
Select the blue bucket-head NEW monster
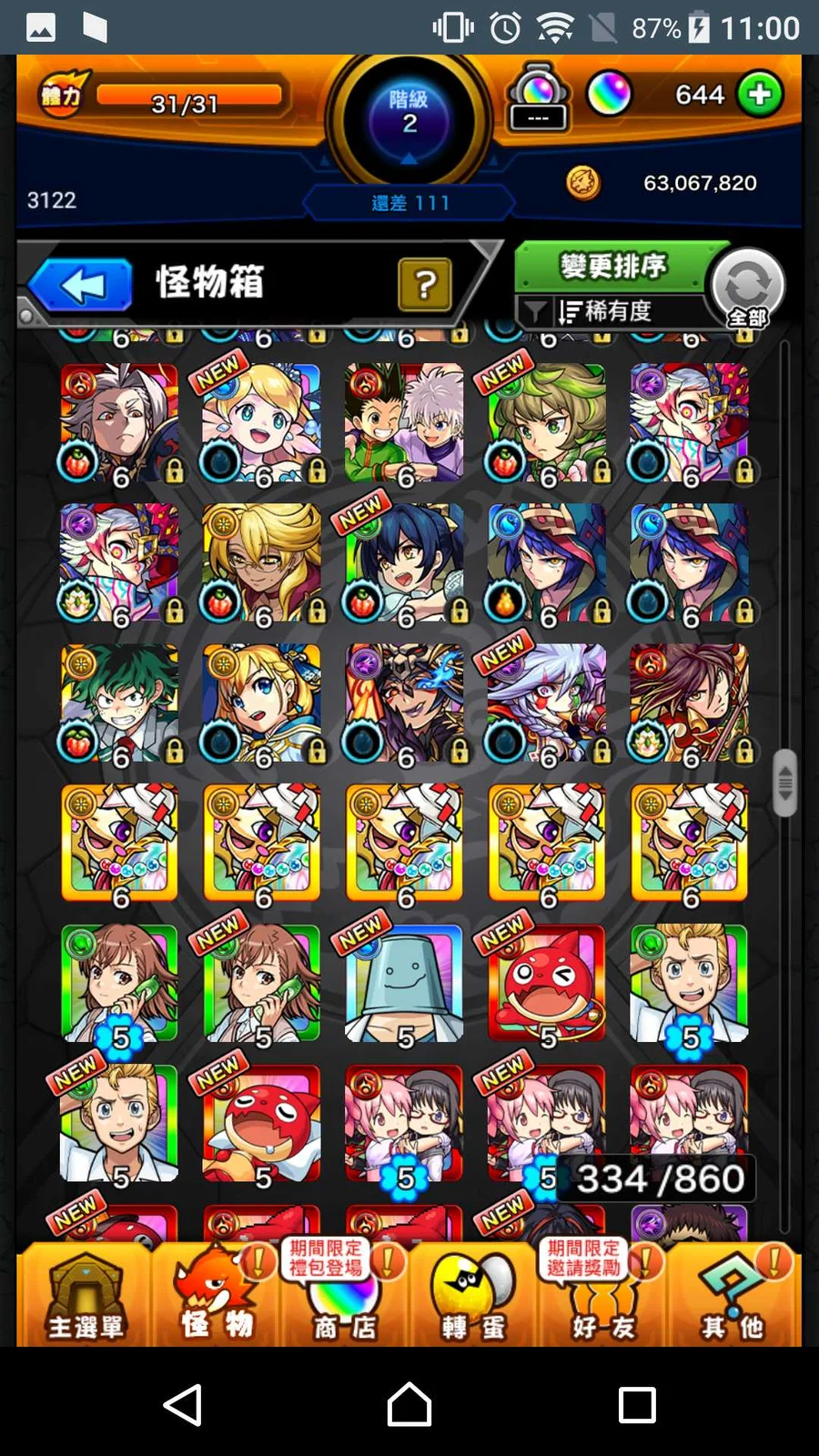click(x=404, y=984)
